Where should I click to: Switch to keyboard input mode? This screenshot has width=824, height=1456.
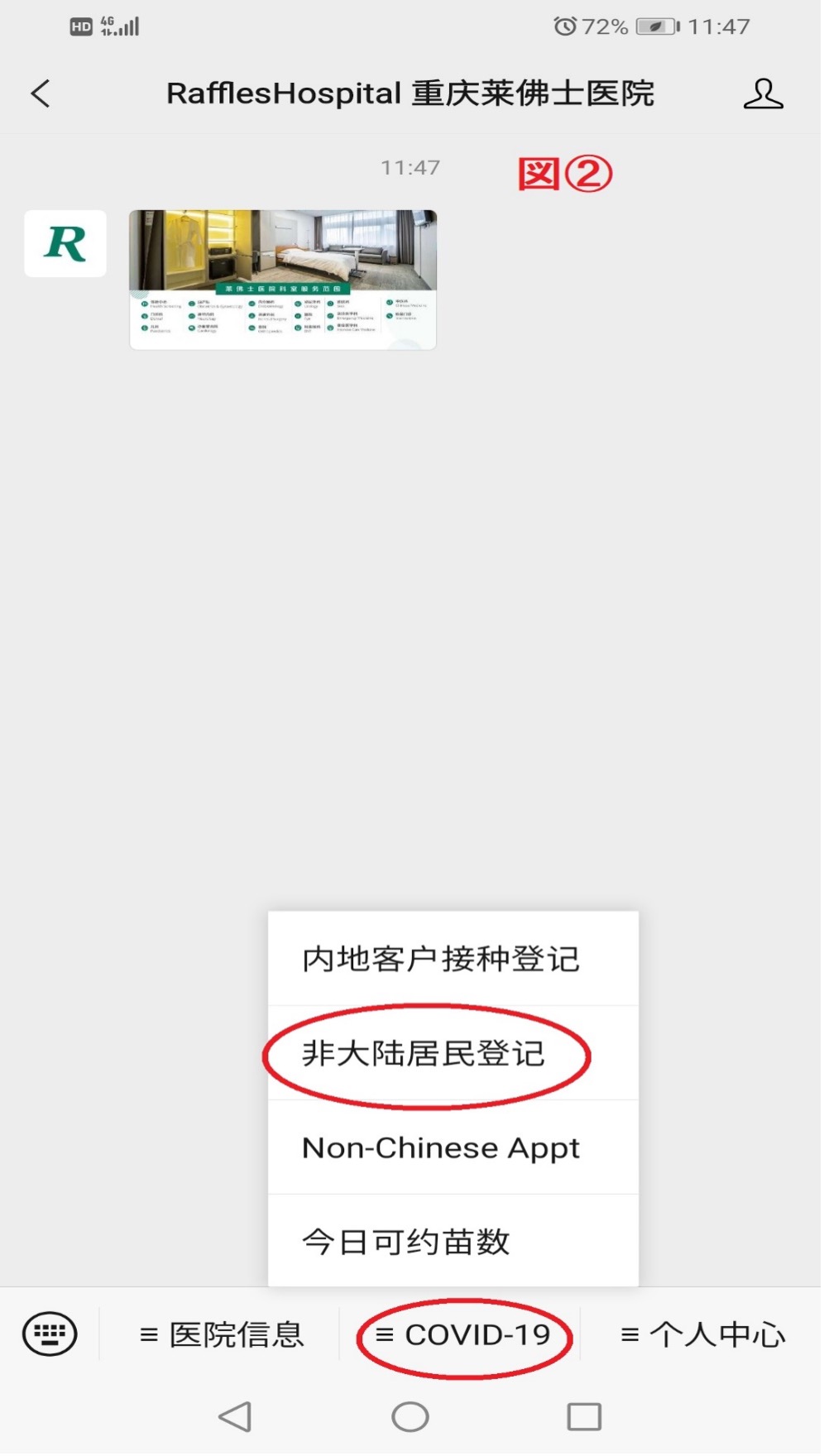point(50,1334)
